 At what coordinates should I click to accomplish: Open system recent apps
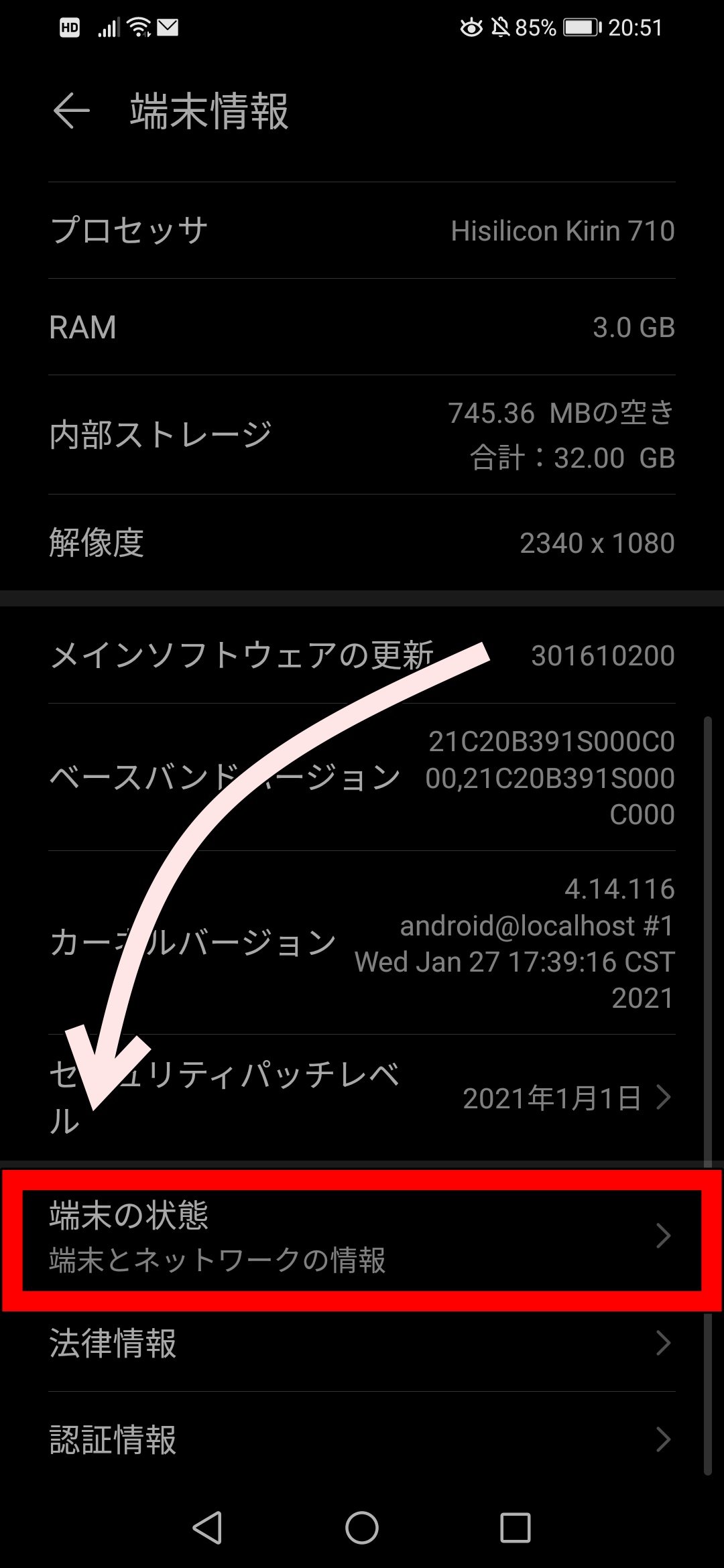click(516, 1528)
